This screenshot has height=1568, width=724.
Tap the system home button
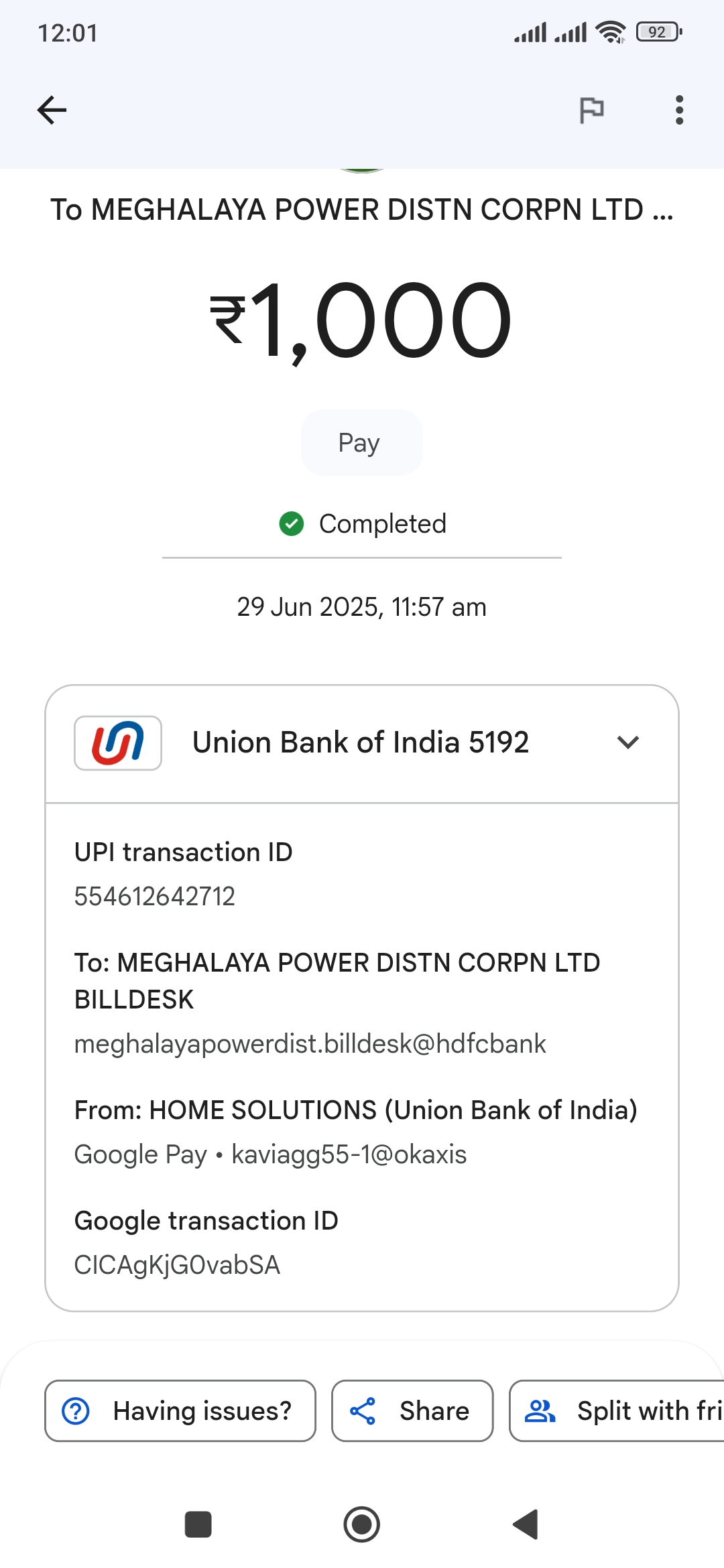[x=362, y=1524]
